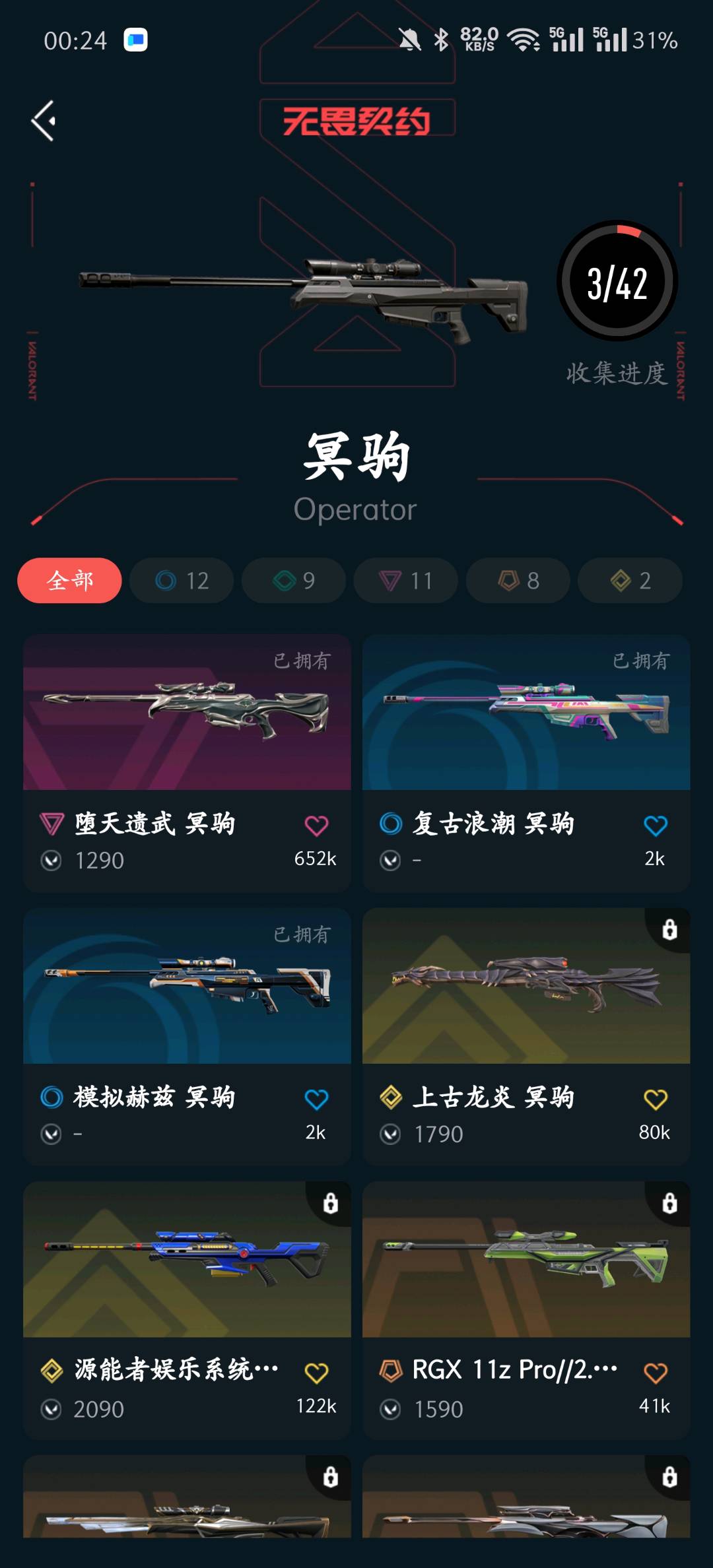This screenshot has width=713, height=1568.
Task: Open the 复古浪潮 冥驹 skin card
Action: pyautogui.click(x=526, y=713)
